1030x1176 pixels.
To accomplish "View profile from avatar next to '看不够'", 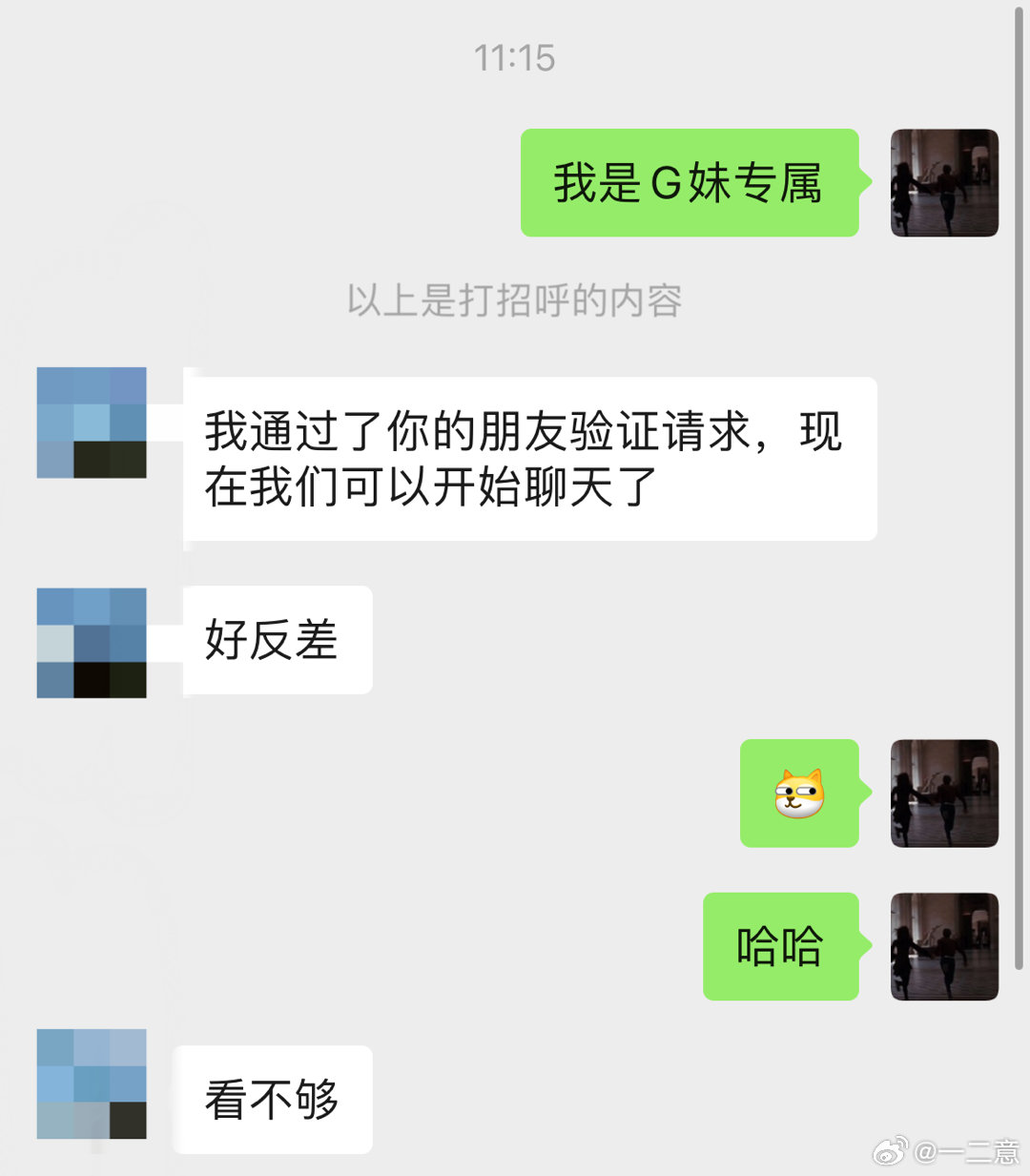I will coord(92,1083).
